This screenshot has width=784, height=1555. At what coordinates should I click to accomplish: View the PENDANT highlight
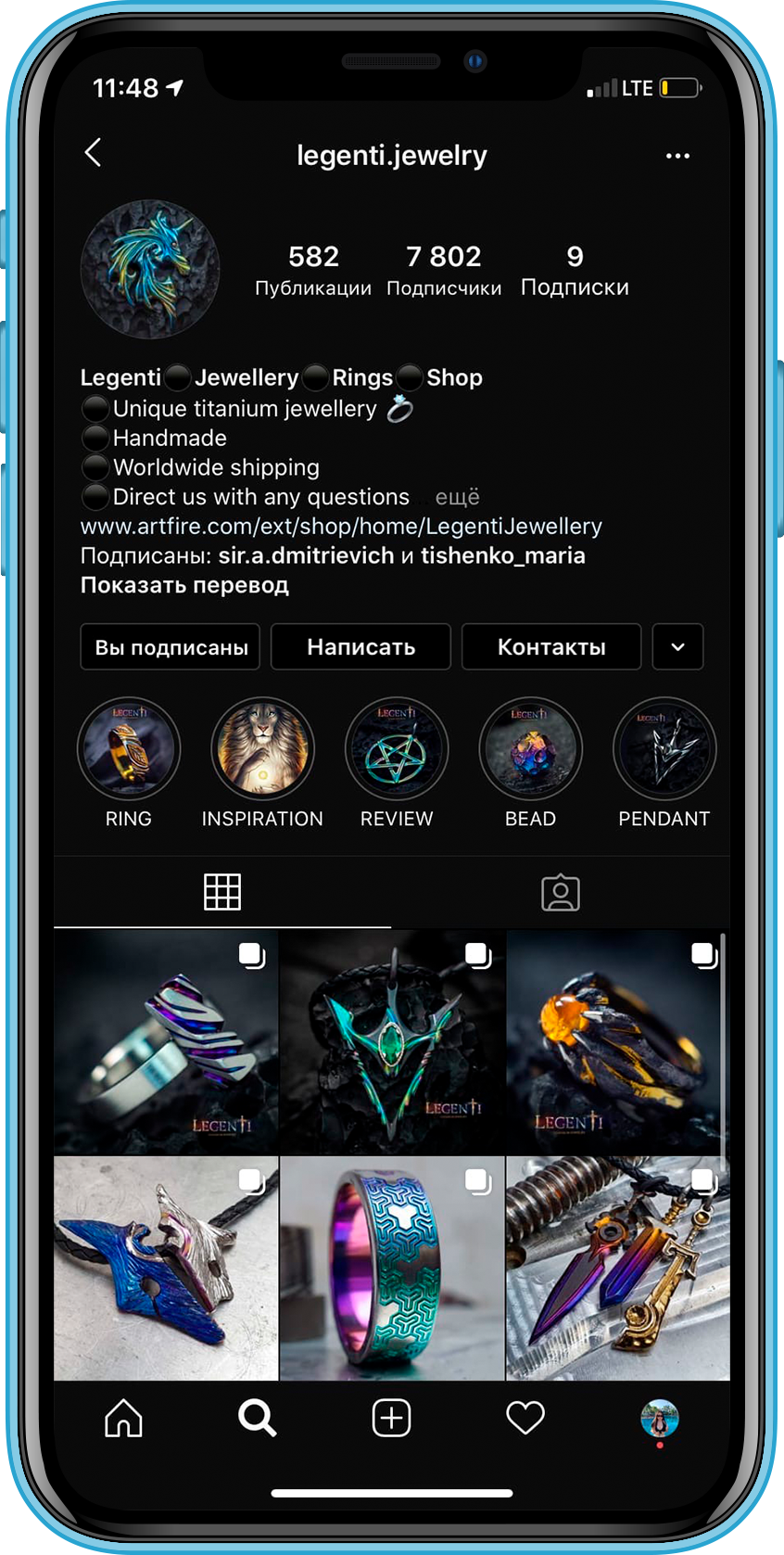click(x=664, y=749)
